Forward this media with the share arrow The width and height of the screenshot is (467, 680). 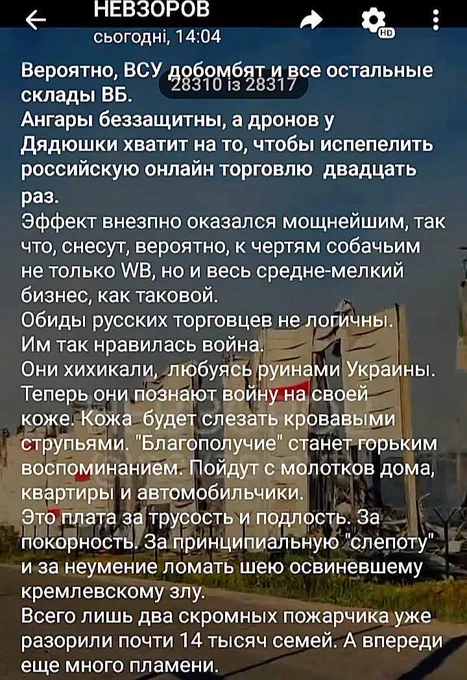pyautogui.click(x=312, y=20)
